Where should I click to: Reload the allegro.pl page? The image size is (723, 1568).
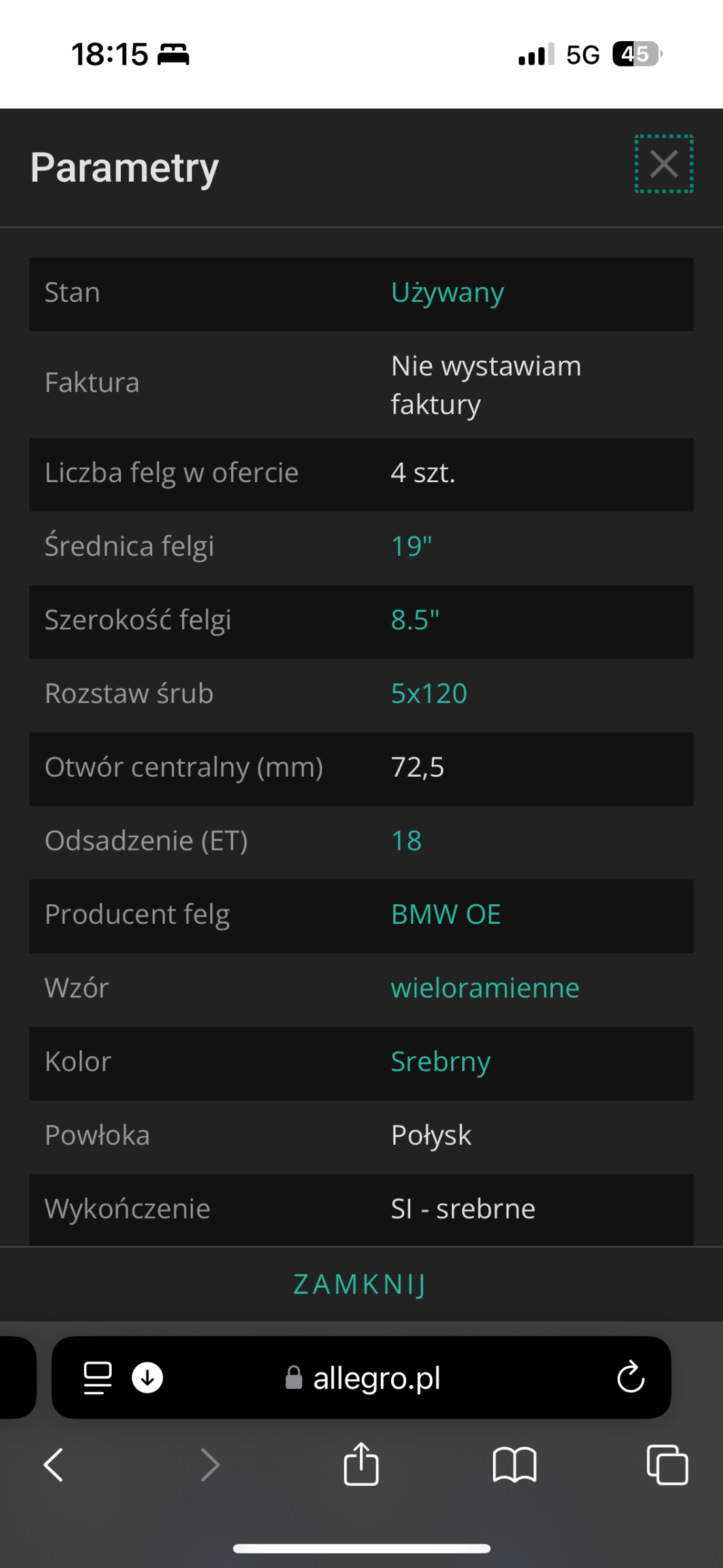[630, 1377]
